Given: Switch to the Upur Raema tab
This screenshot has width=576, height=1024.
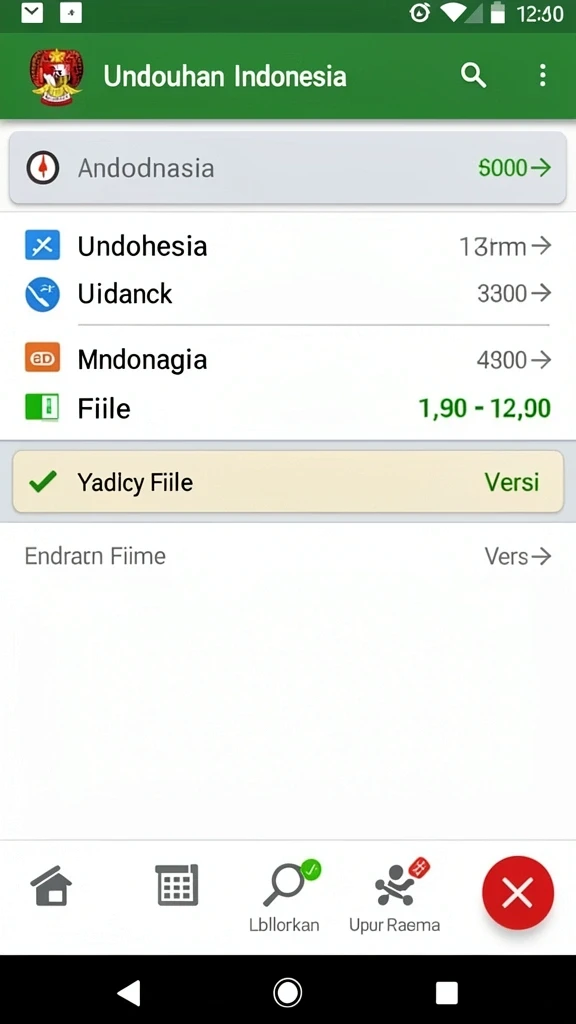Looking at the screenshot, I should pyautogui.click(x=394, y=897).
